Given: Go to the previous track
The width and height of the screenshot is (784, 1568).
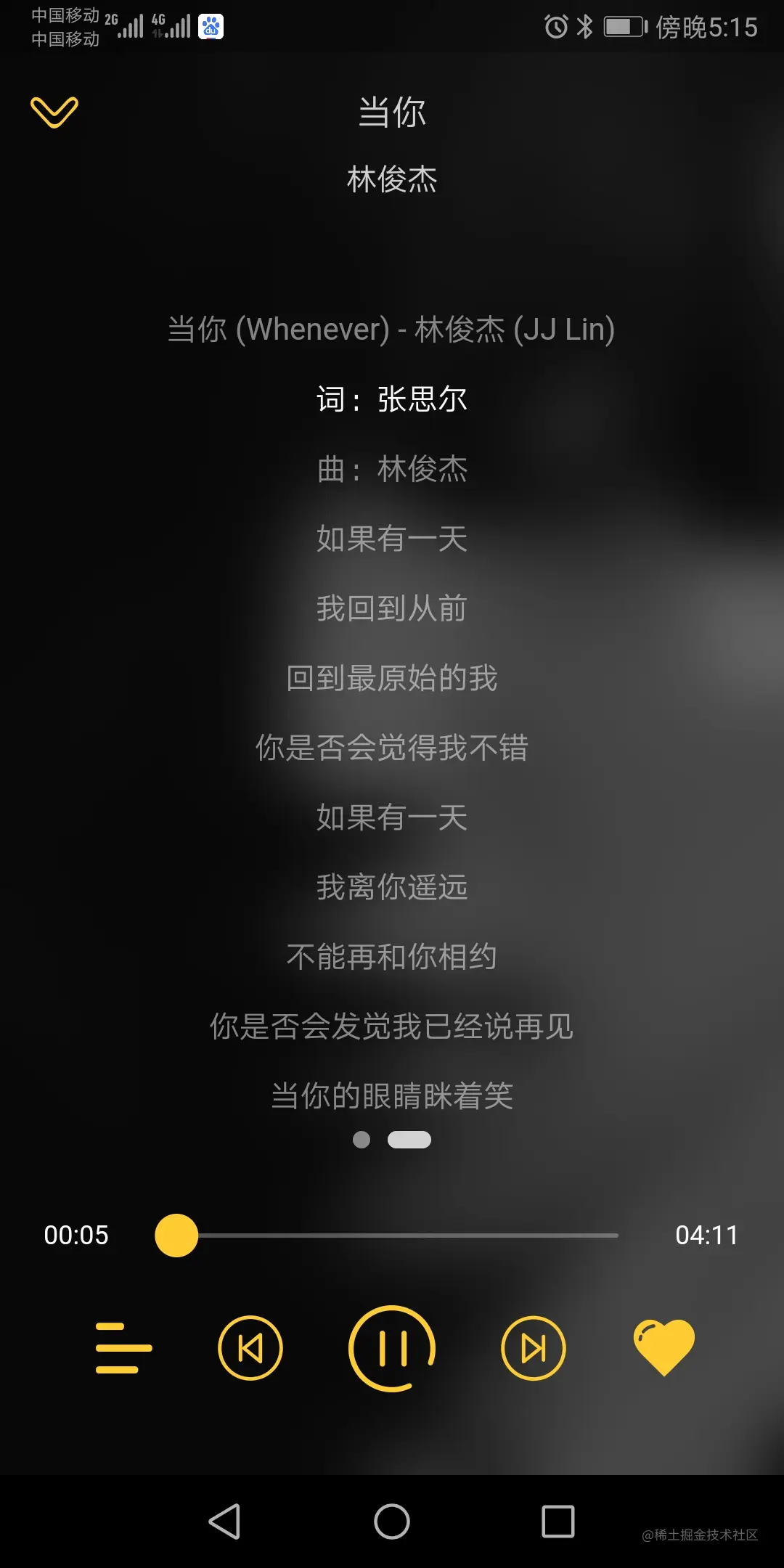Looking at the screenshot, I should click(250, 1348).
